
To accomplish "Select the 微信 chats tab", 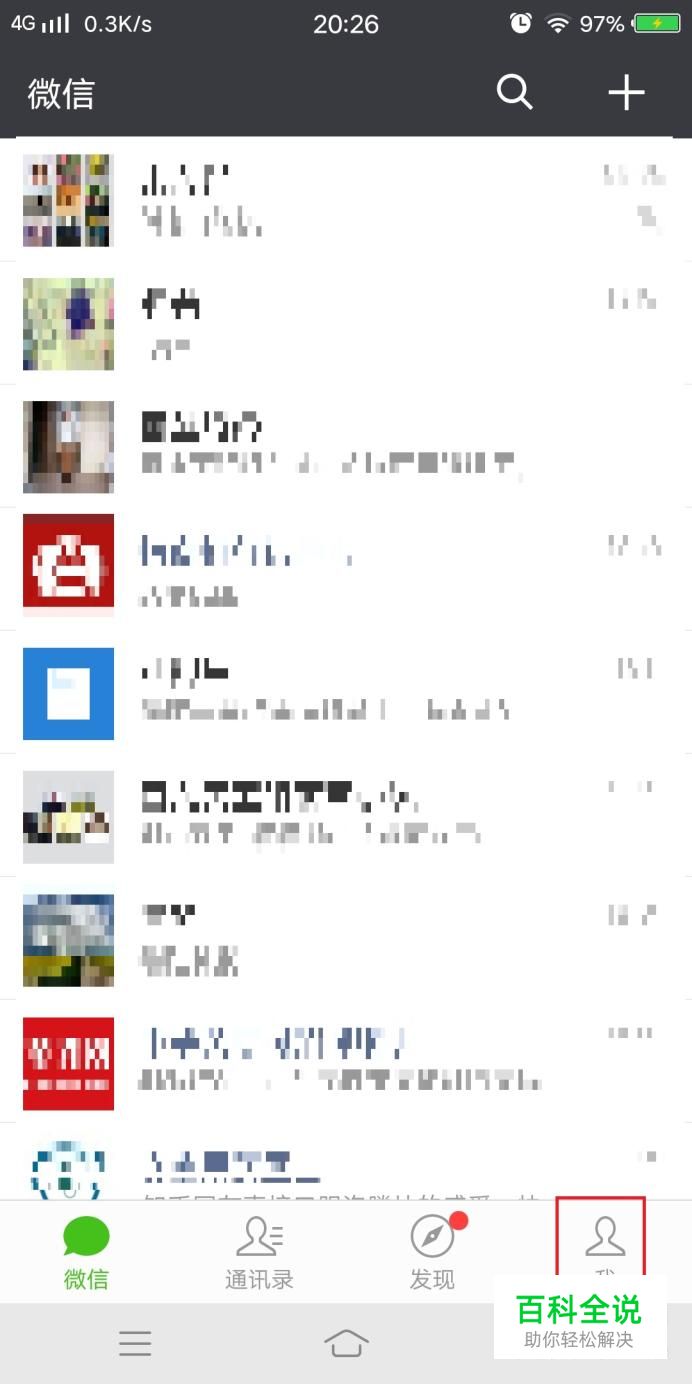I will coord(86,1251).
